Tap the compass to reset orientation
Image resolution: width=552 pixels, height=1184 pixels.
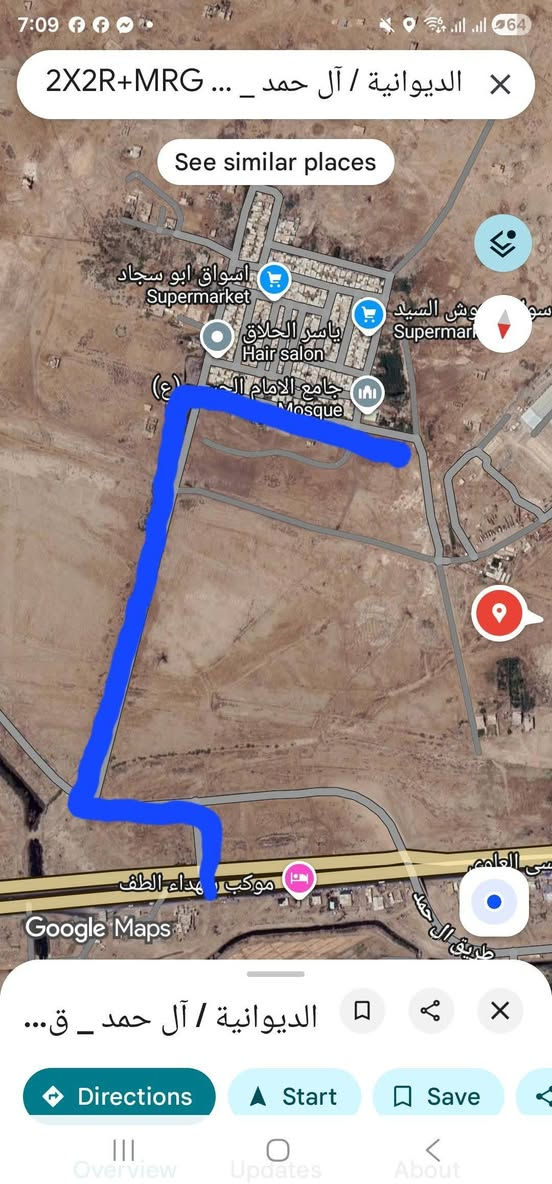(x=503, y=323)
